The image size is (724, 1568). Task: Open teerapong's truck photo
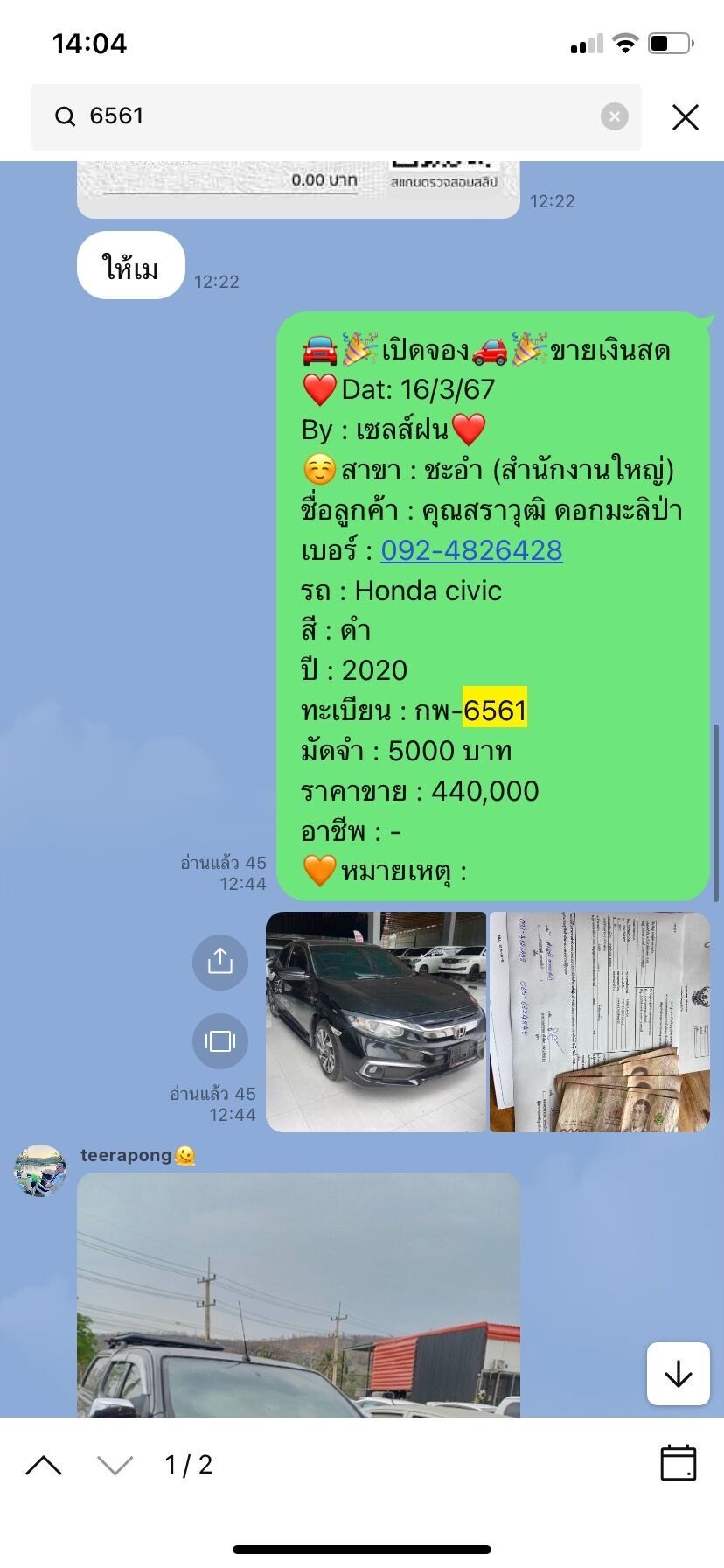point(298,1294)
